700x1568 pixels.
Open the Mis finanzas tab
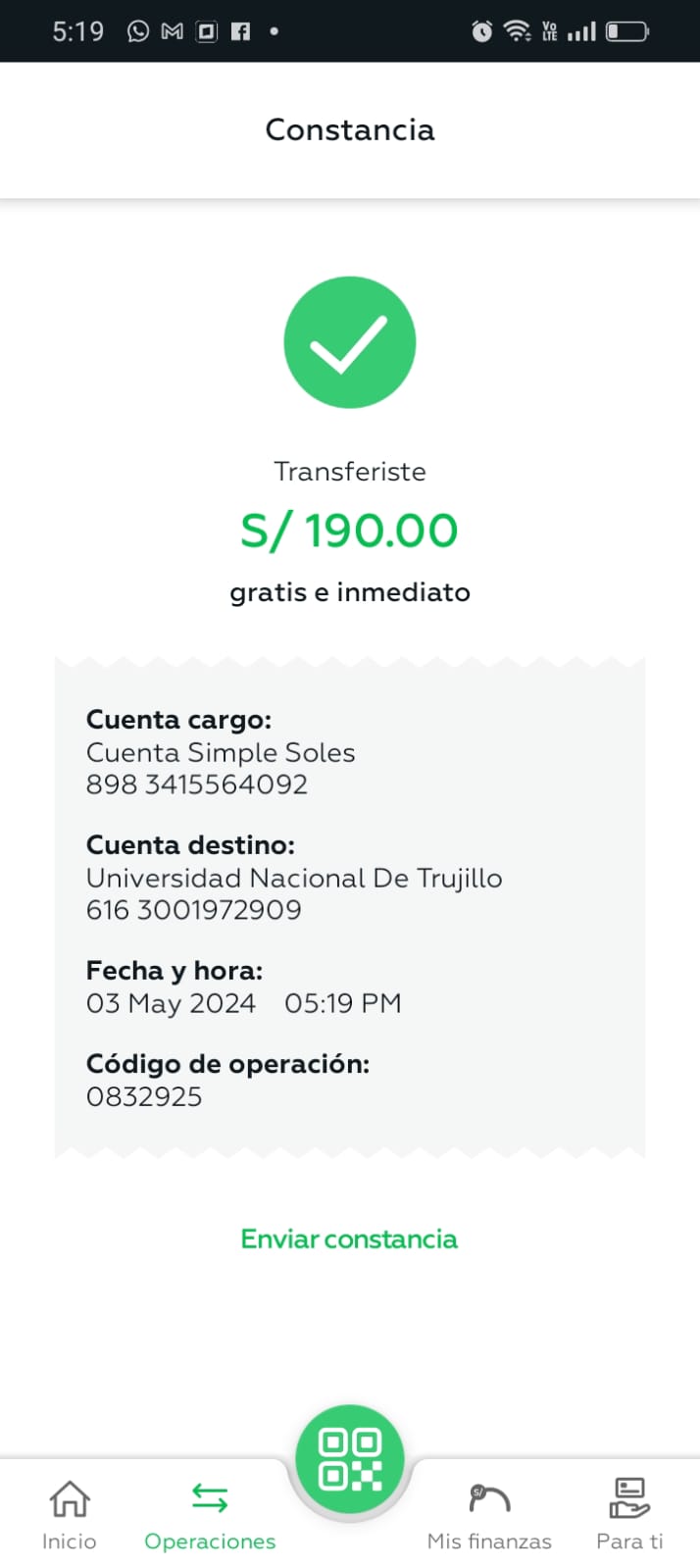[x=489, y=1515]
